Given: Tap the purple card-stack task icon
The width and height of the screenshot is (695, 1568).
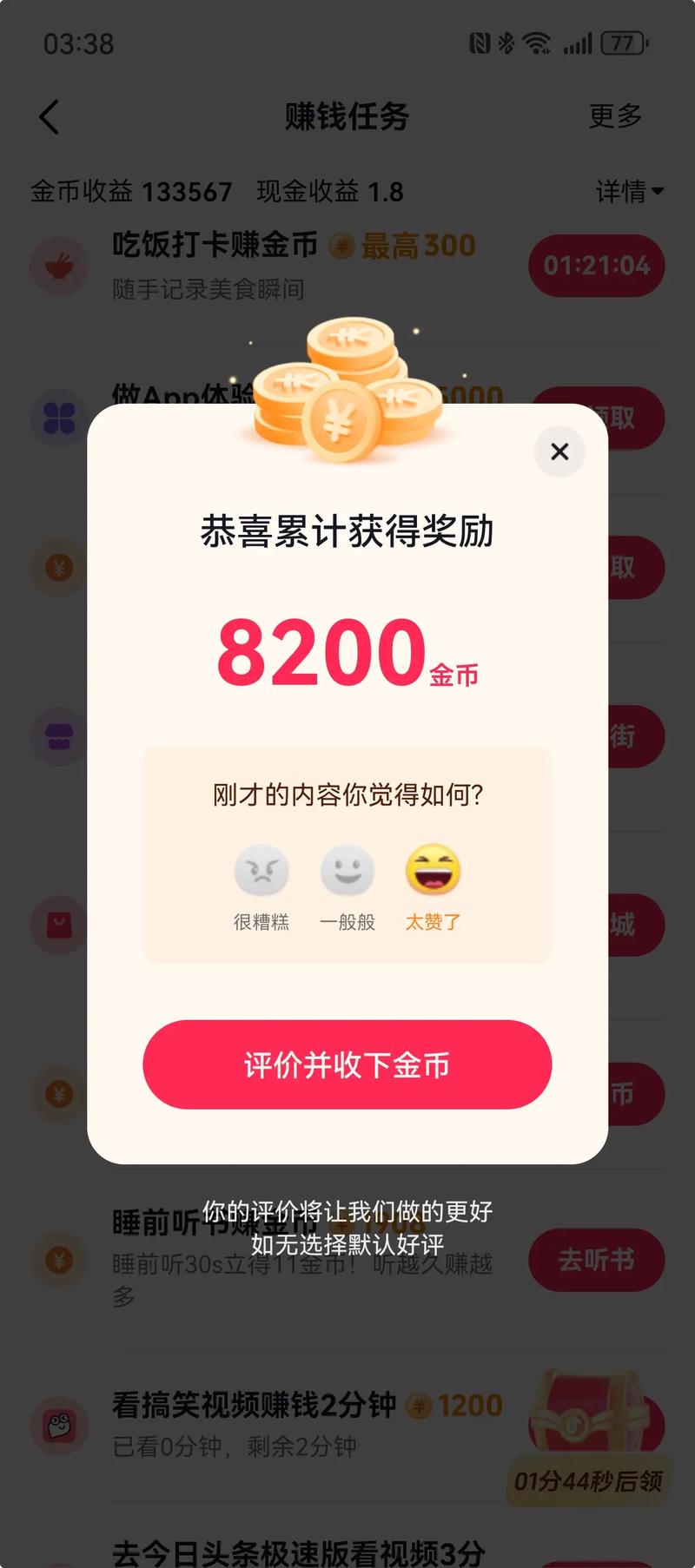Looking at the screenshot, I should (x=58, y=735).
